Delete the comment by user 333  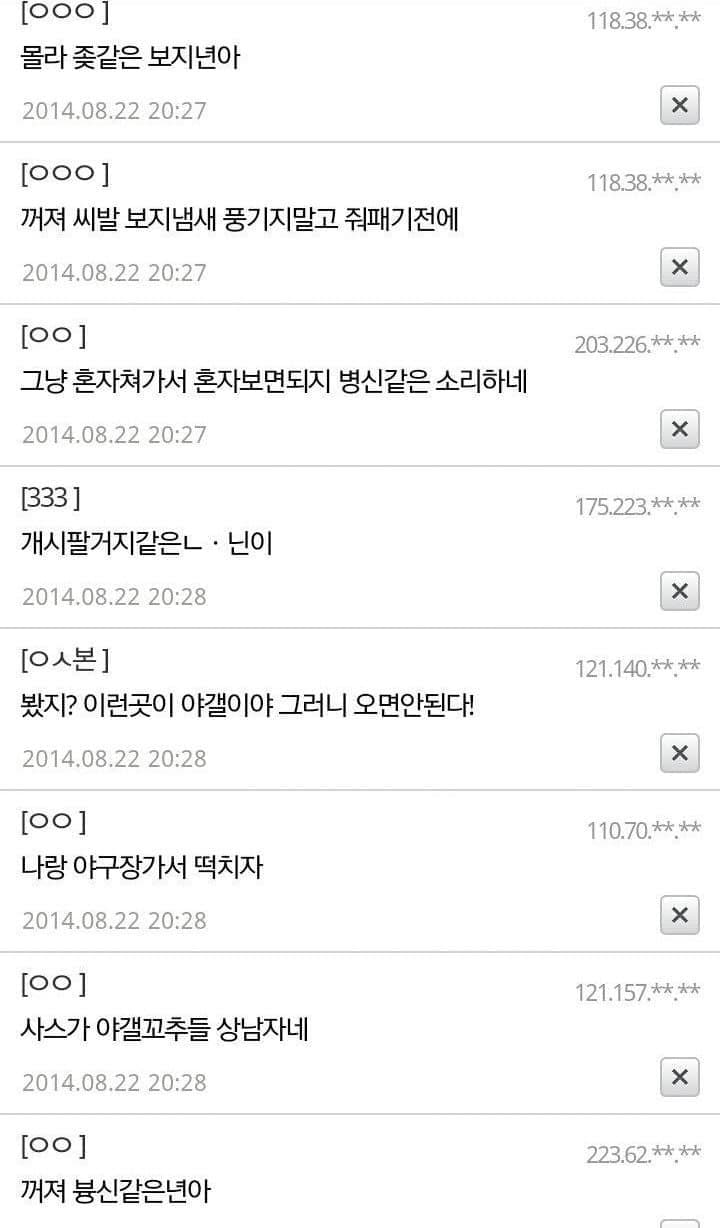tap(679, 591)
